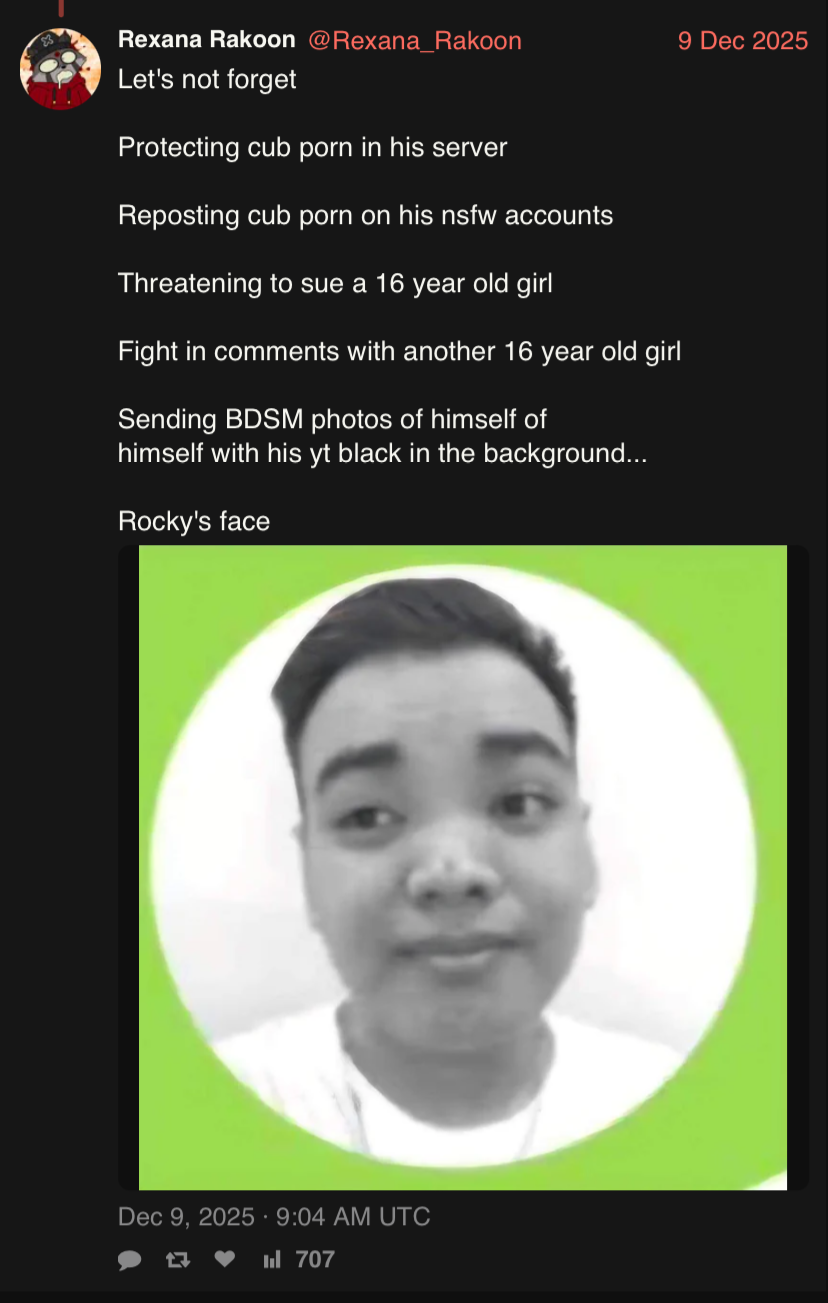The height and width of the screenshot is (1303, 828).
Task: Open Rexana Rakoon's profile avatar
Action: tap(60, 68)
